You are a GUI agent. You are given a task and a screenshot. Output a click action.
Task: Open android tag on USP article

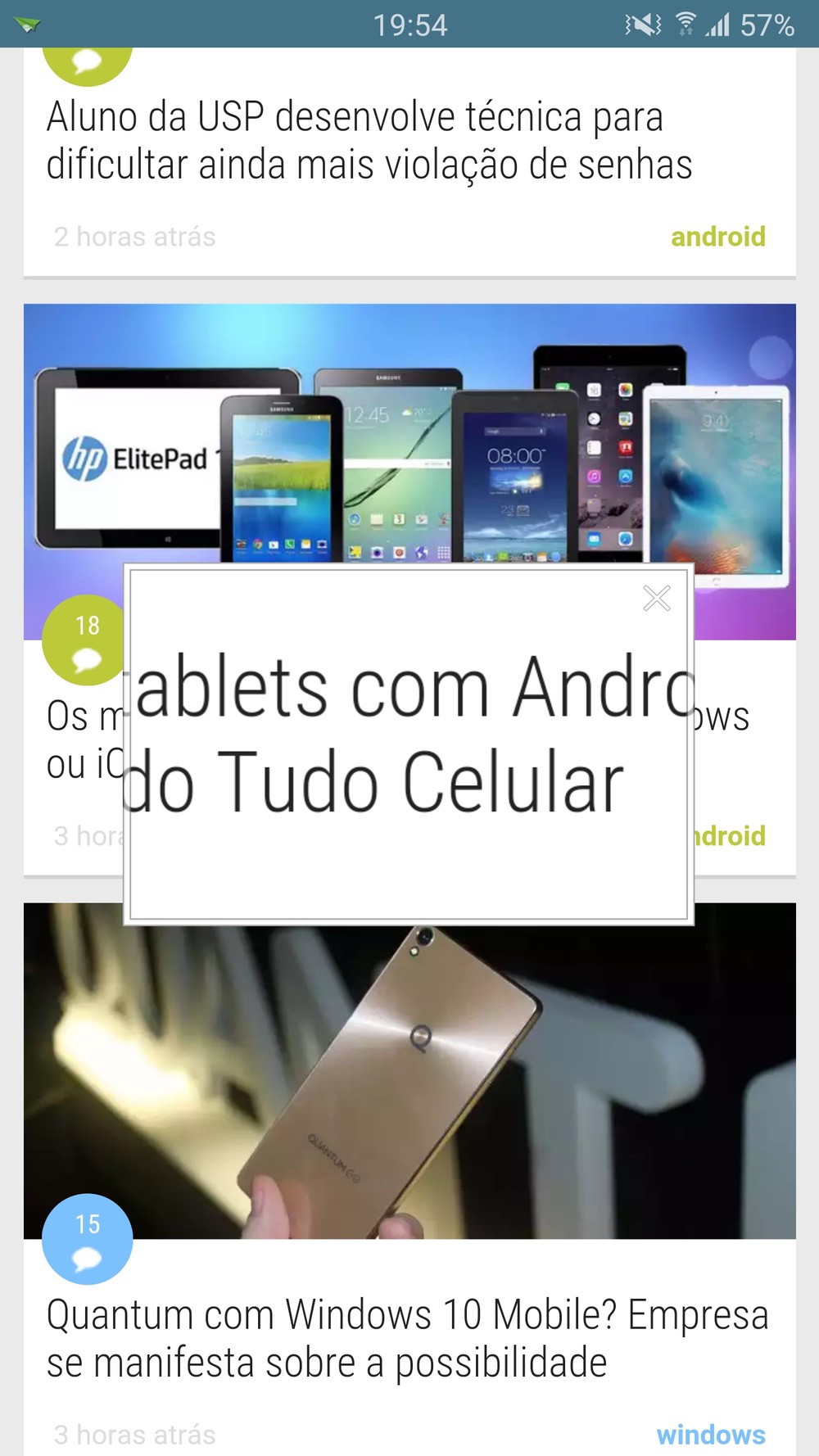(x=717, y=237)
